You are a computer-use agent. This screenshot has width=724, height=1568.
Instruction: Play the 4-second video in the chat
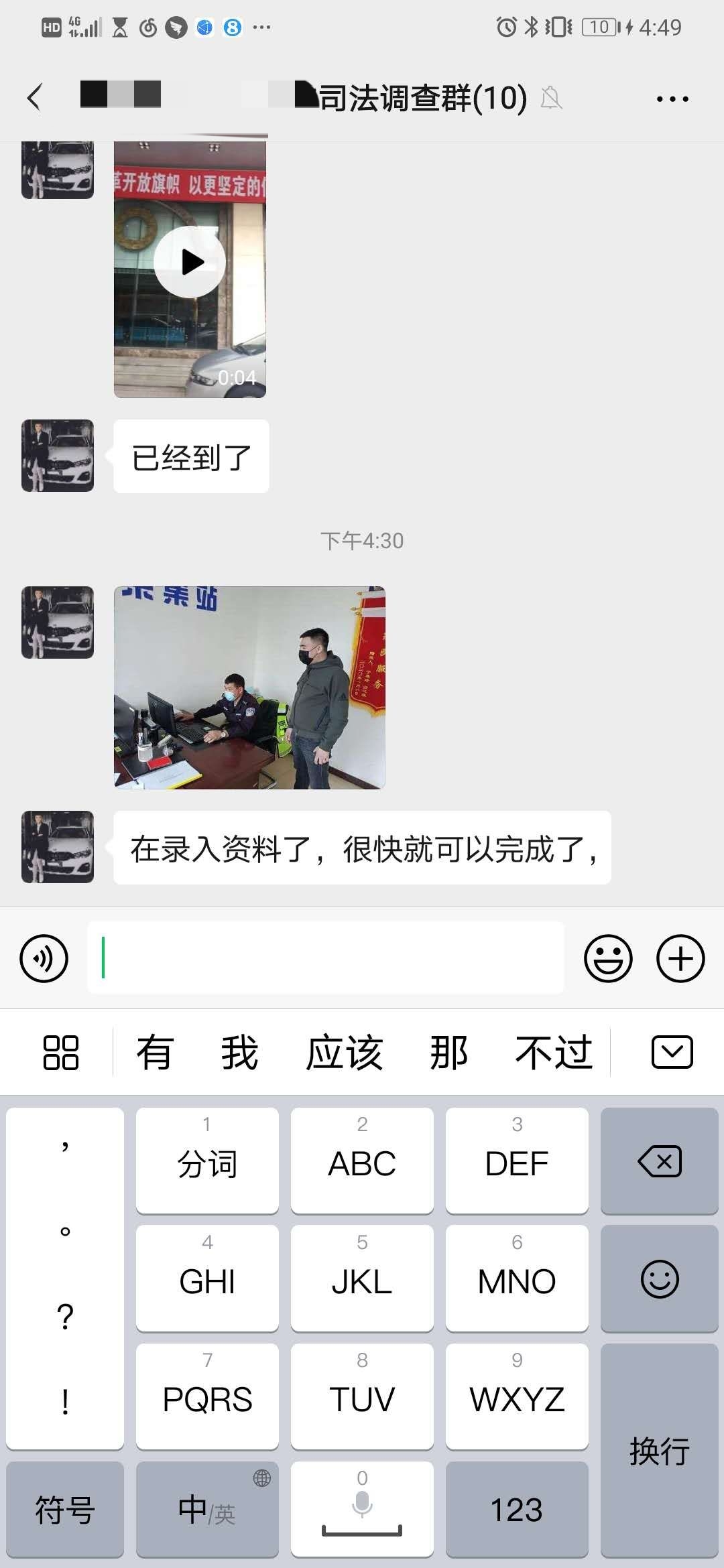click(191, 263)
